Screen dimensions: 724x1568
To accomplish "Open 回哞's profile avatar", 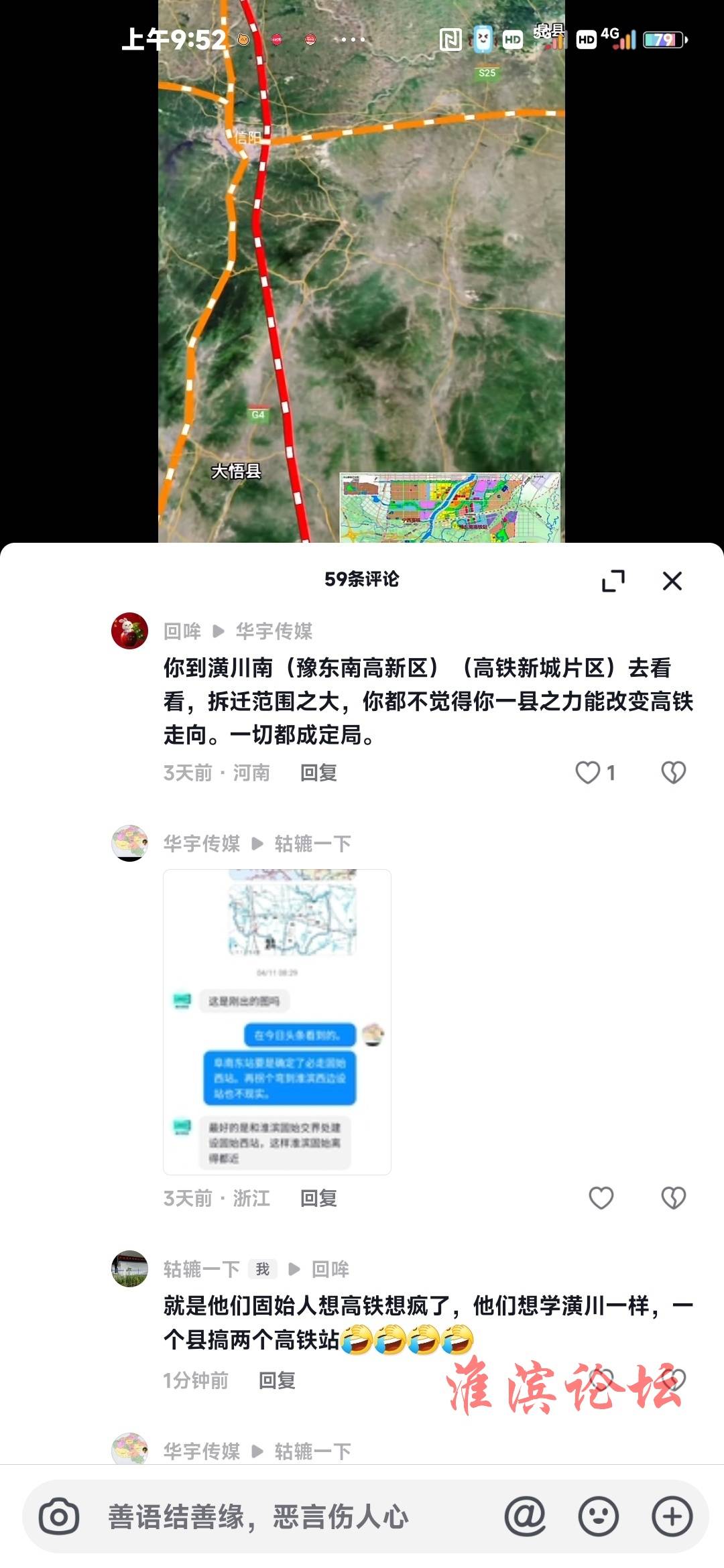I will 129,631.
